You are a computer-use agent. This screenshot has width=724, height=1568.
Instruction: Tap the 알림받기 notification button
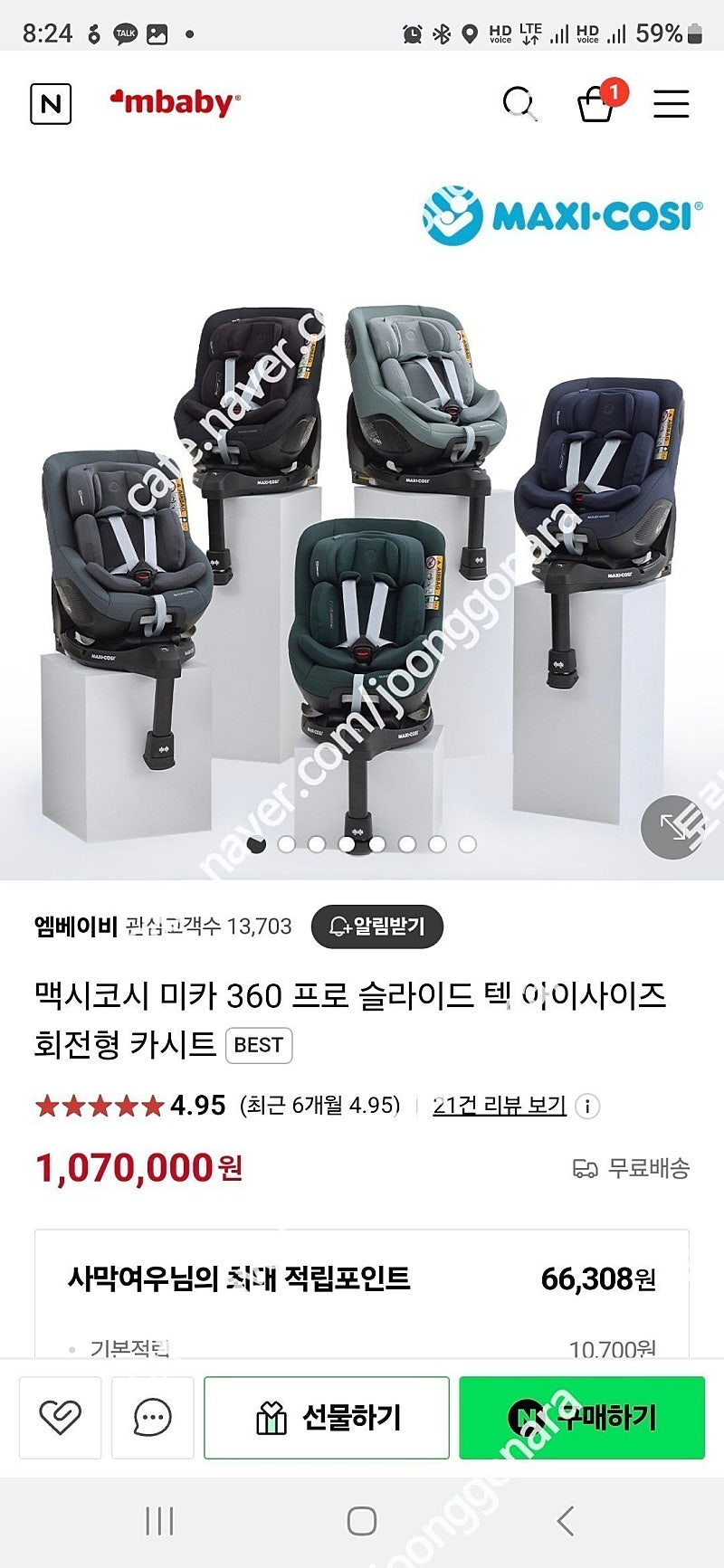point(376,927)
